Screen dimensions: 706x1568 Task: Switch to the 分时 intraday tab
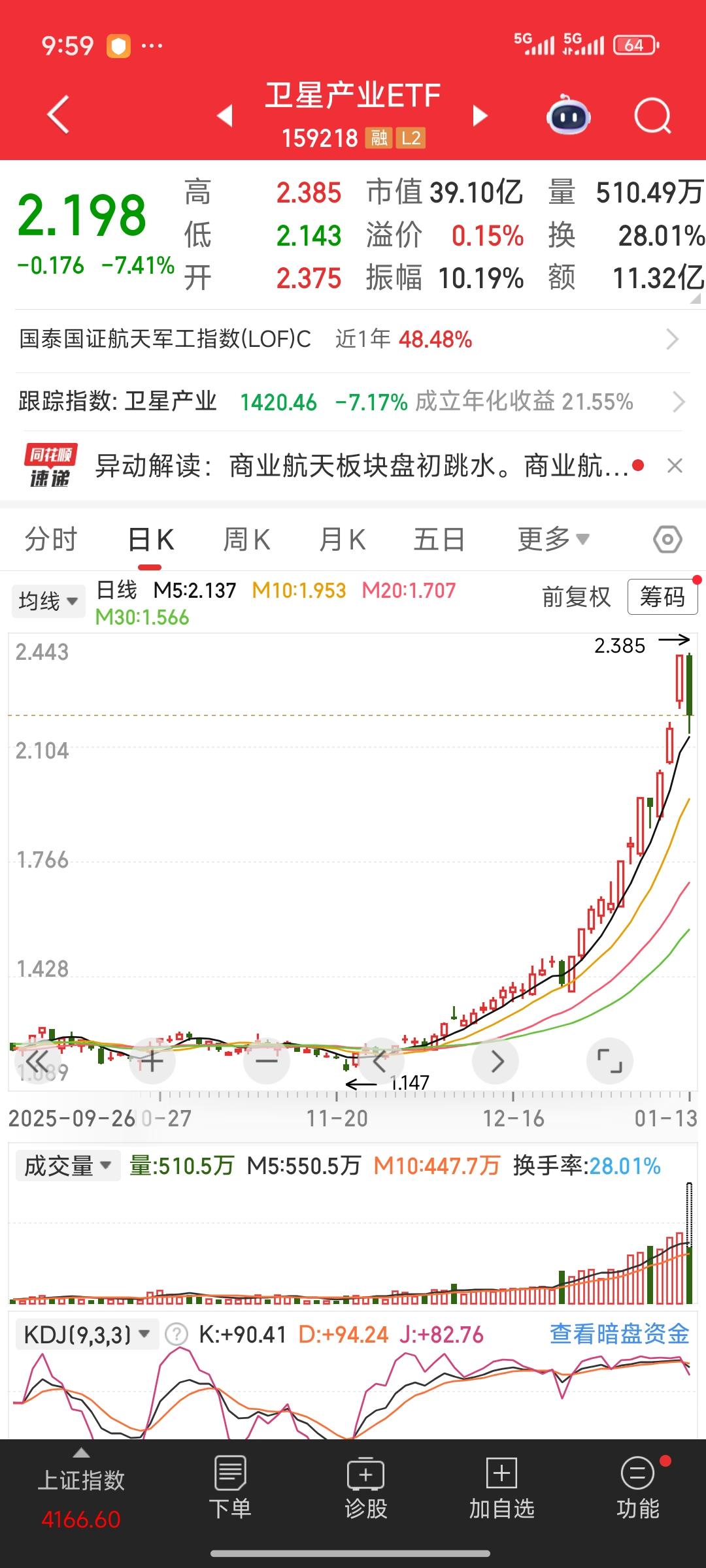pyautogui.click(x=52, y=539)
